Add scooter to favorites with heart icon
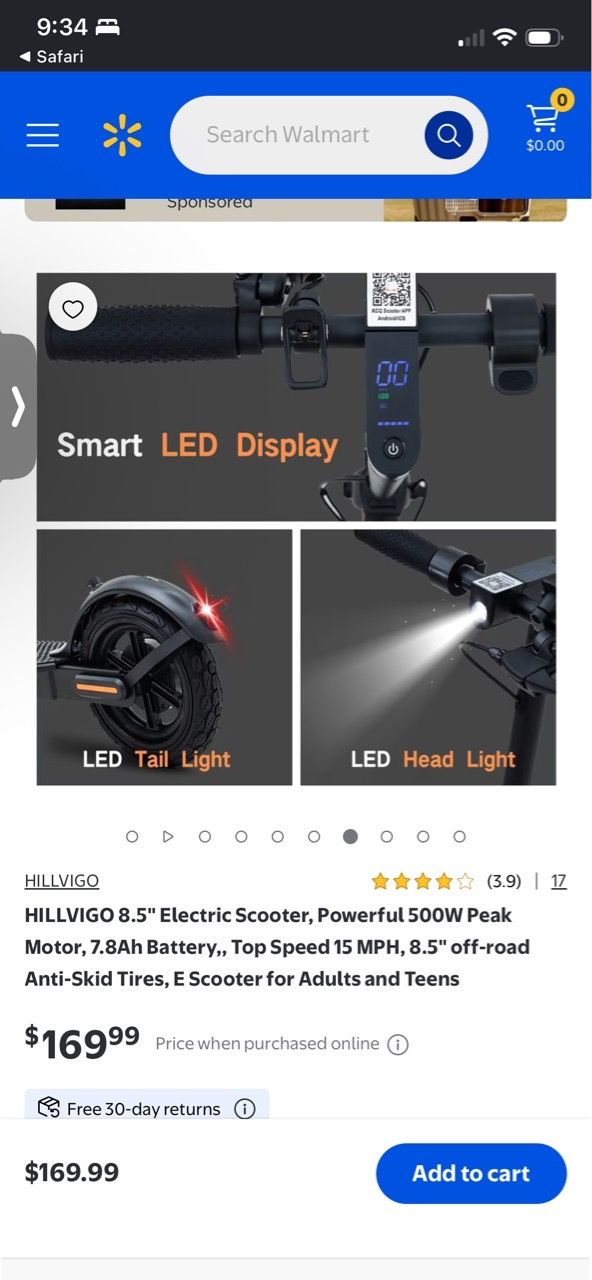Screen dimensions: 592x1280 [x=73, y=308]
